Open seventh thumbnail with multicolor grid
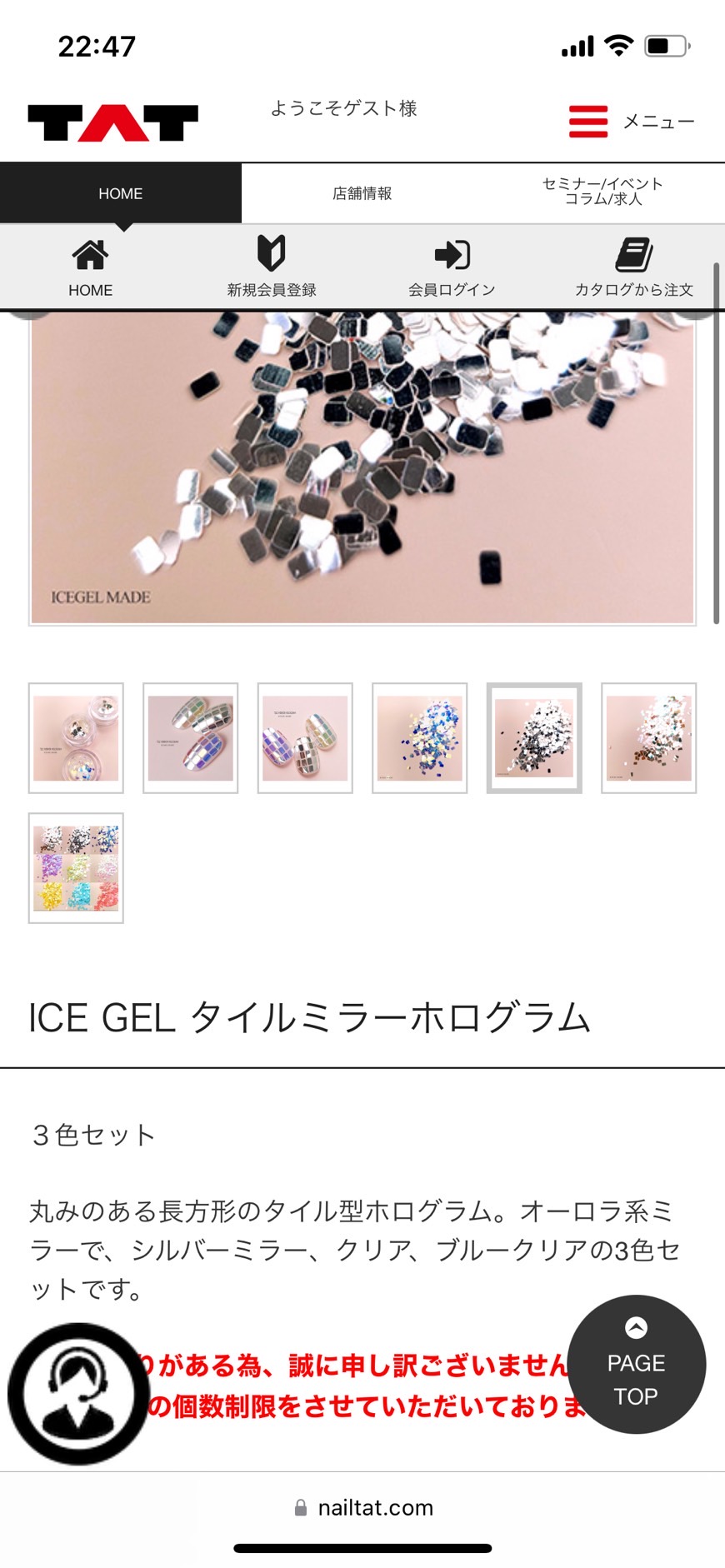The image size is (725, 1568). tap(76, 868)
